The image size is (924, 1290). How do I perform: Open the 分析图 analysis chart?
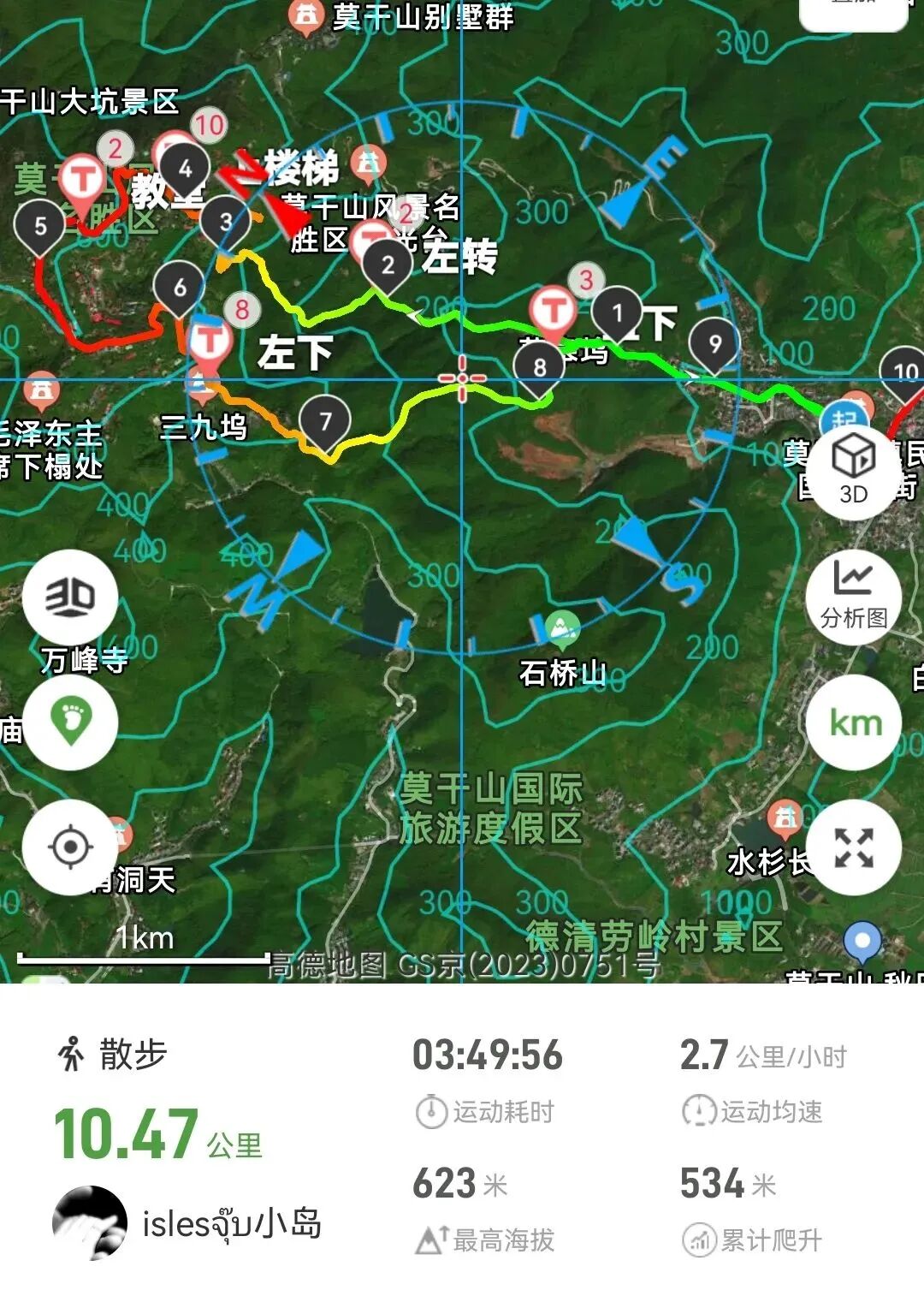pos(853,596)
